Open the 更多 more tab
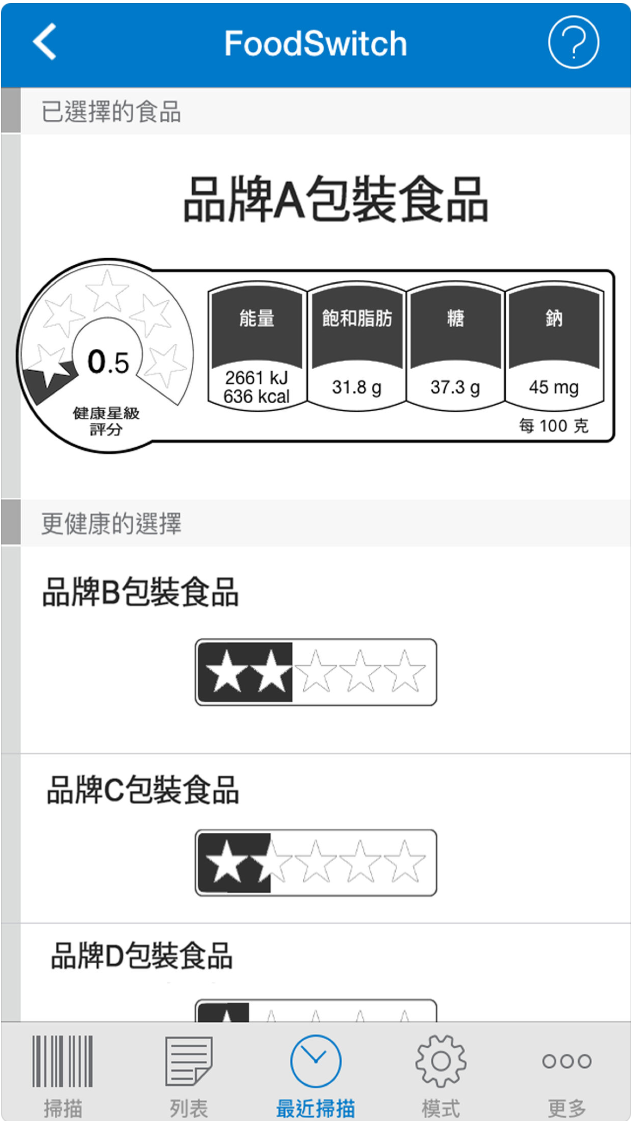This screenshot has width=633, height=1121. coord(567,1075)
